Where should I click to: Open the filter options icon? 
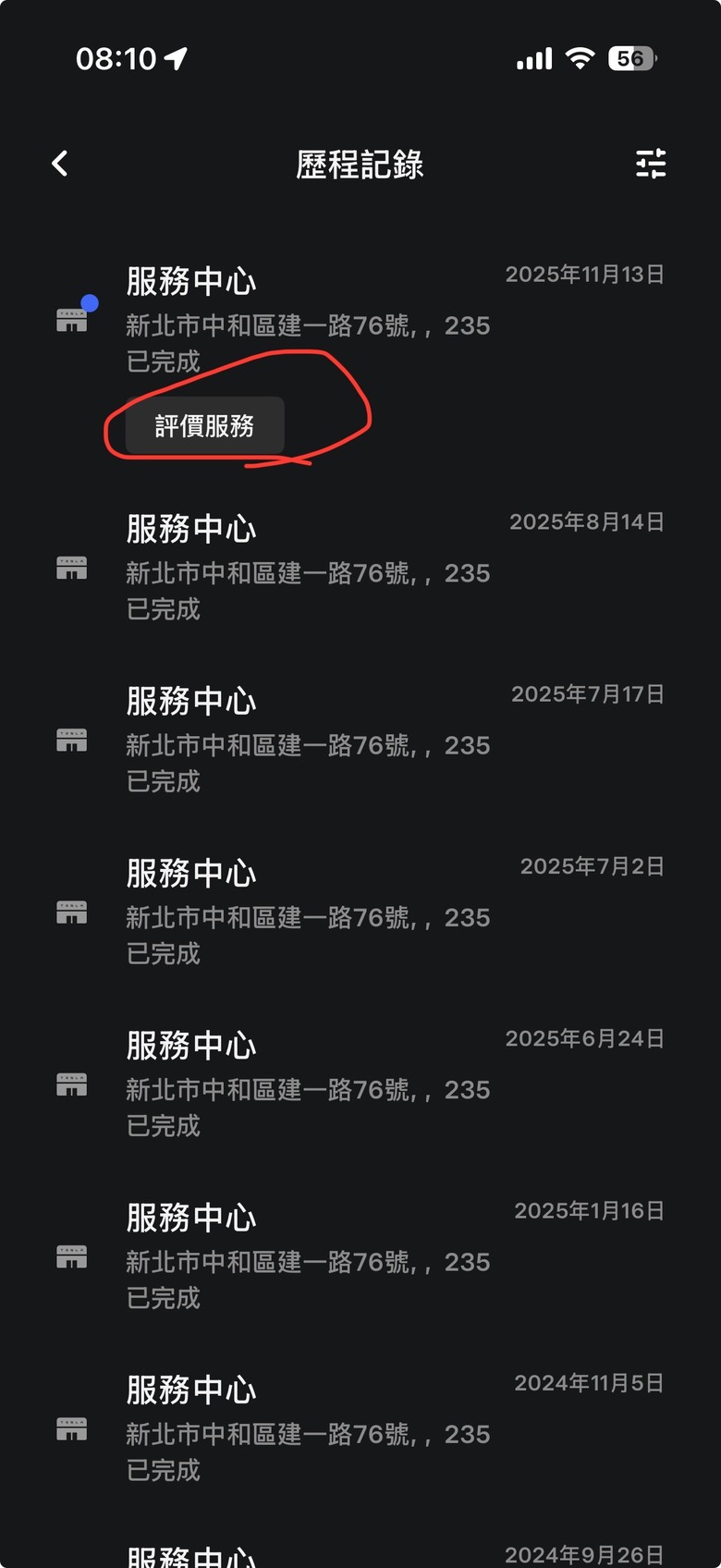(651, 164)
